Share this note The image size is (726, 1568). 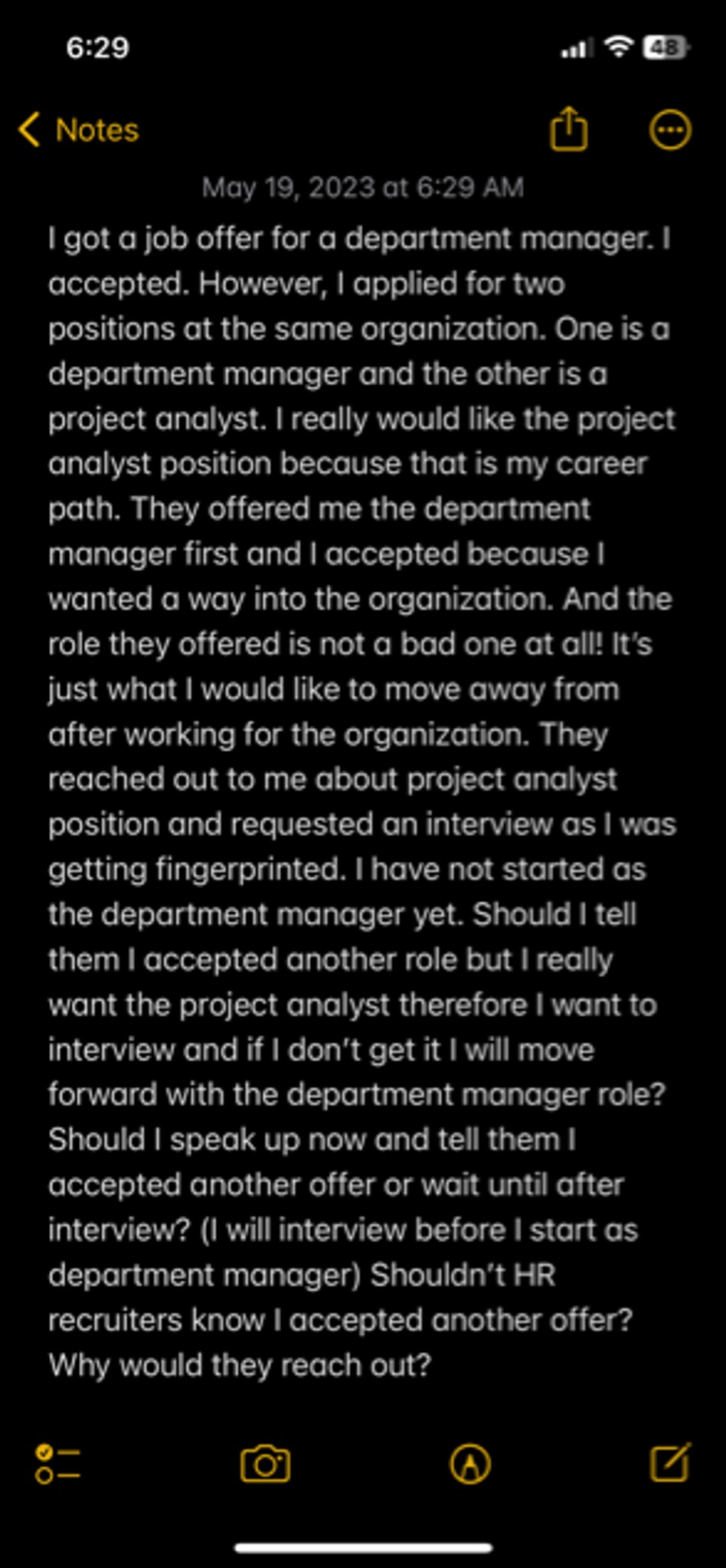pos(569,129)
